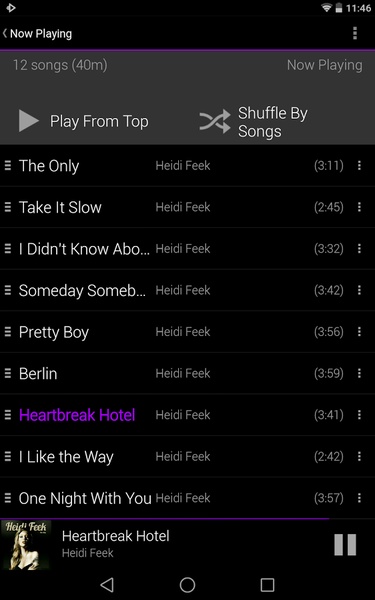This screenshot has height=600, width=375.
Task: Open options for The Only
Action: click(359, 166)
